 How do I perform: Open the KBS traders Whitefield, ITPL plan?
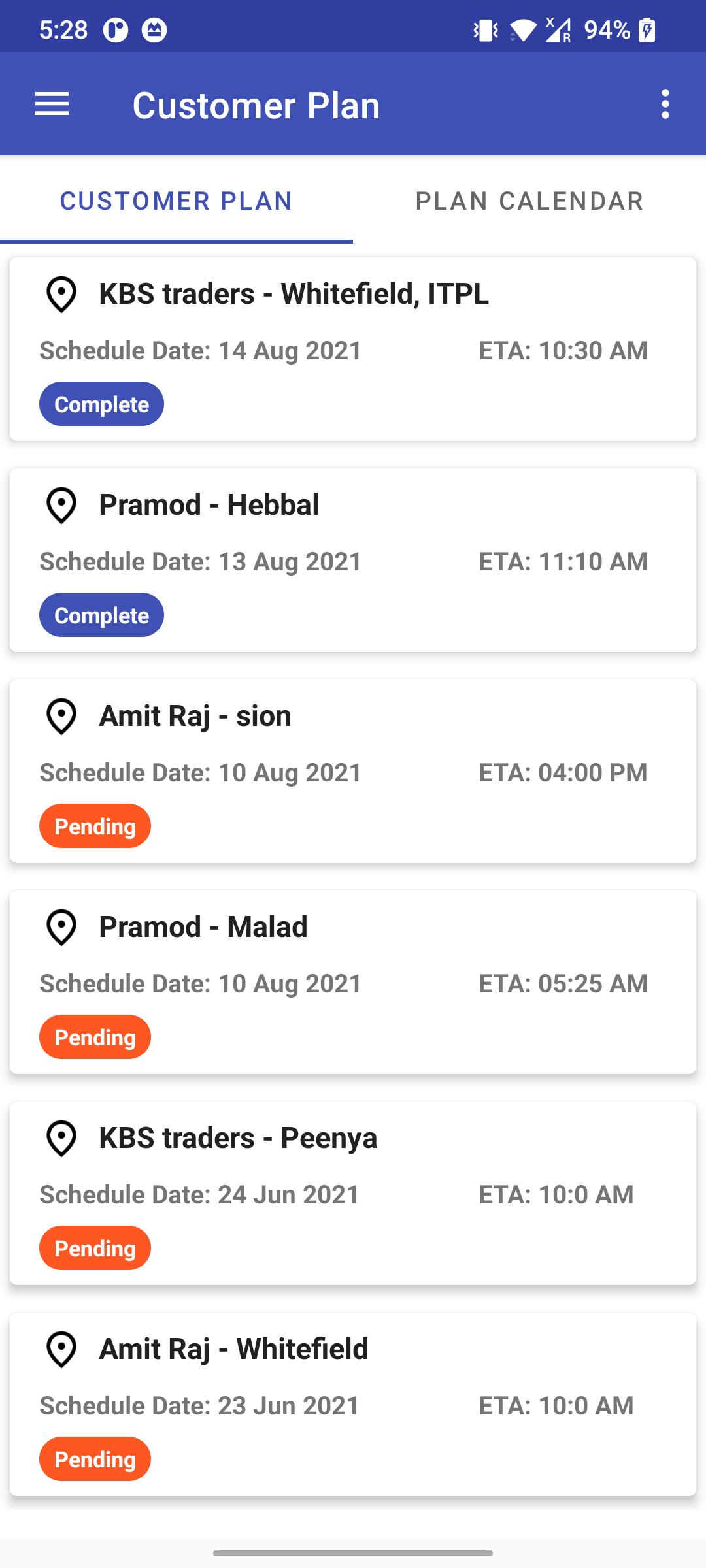[353, 349]
